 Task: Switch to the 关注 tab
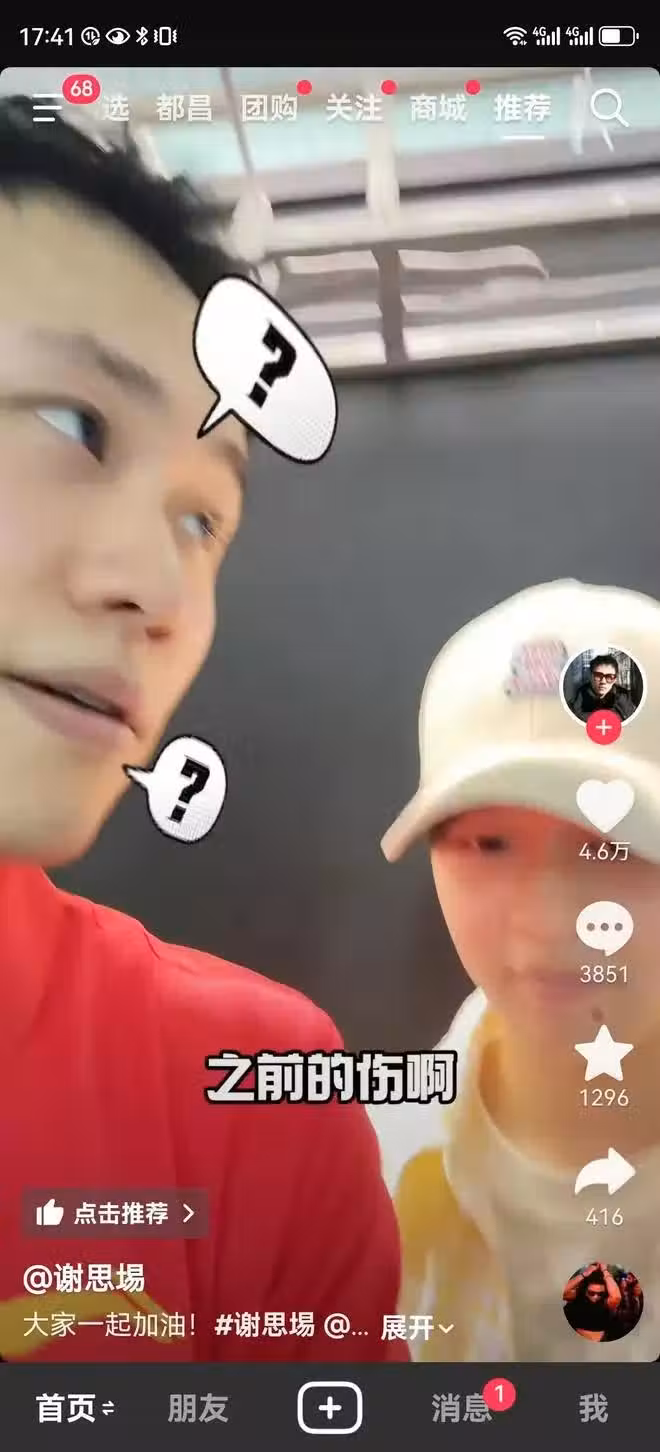(353, 108)
